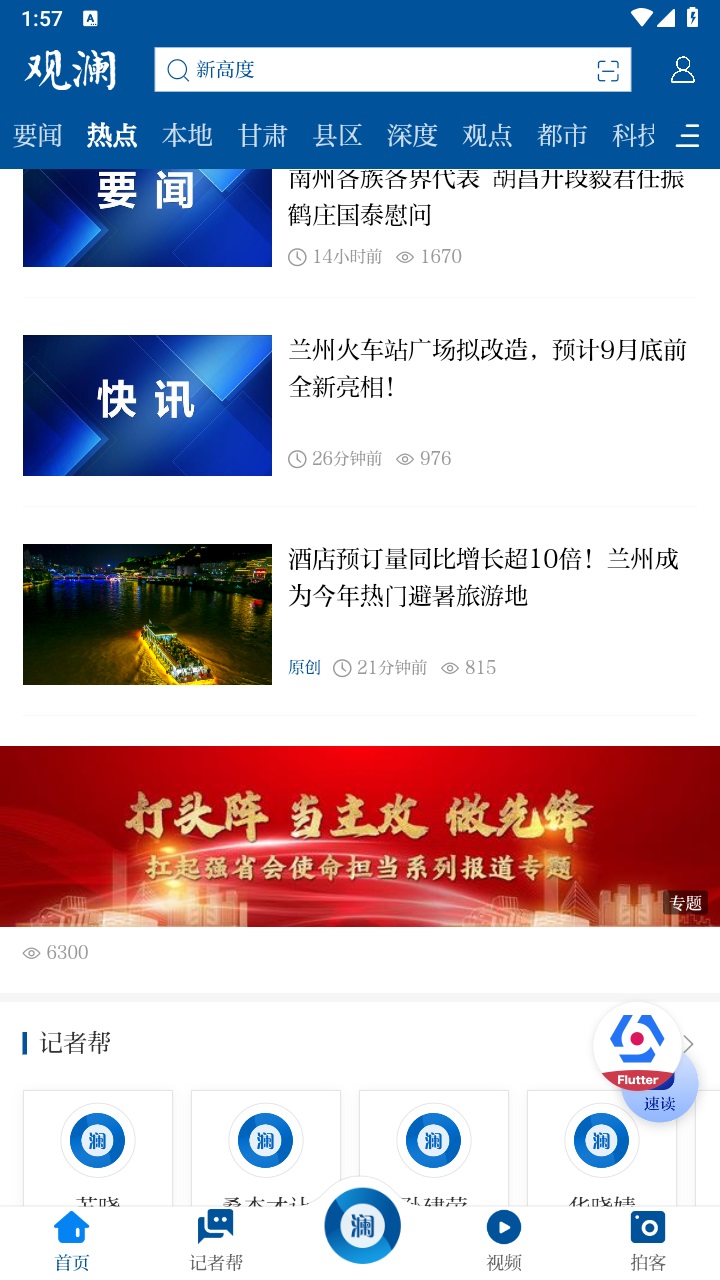Image resolution: width=720 pixels, height=1280 pixels.
Task: Switch to the 要闻 top tab
Action: [x=38, y=136]
